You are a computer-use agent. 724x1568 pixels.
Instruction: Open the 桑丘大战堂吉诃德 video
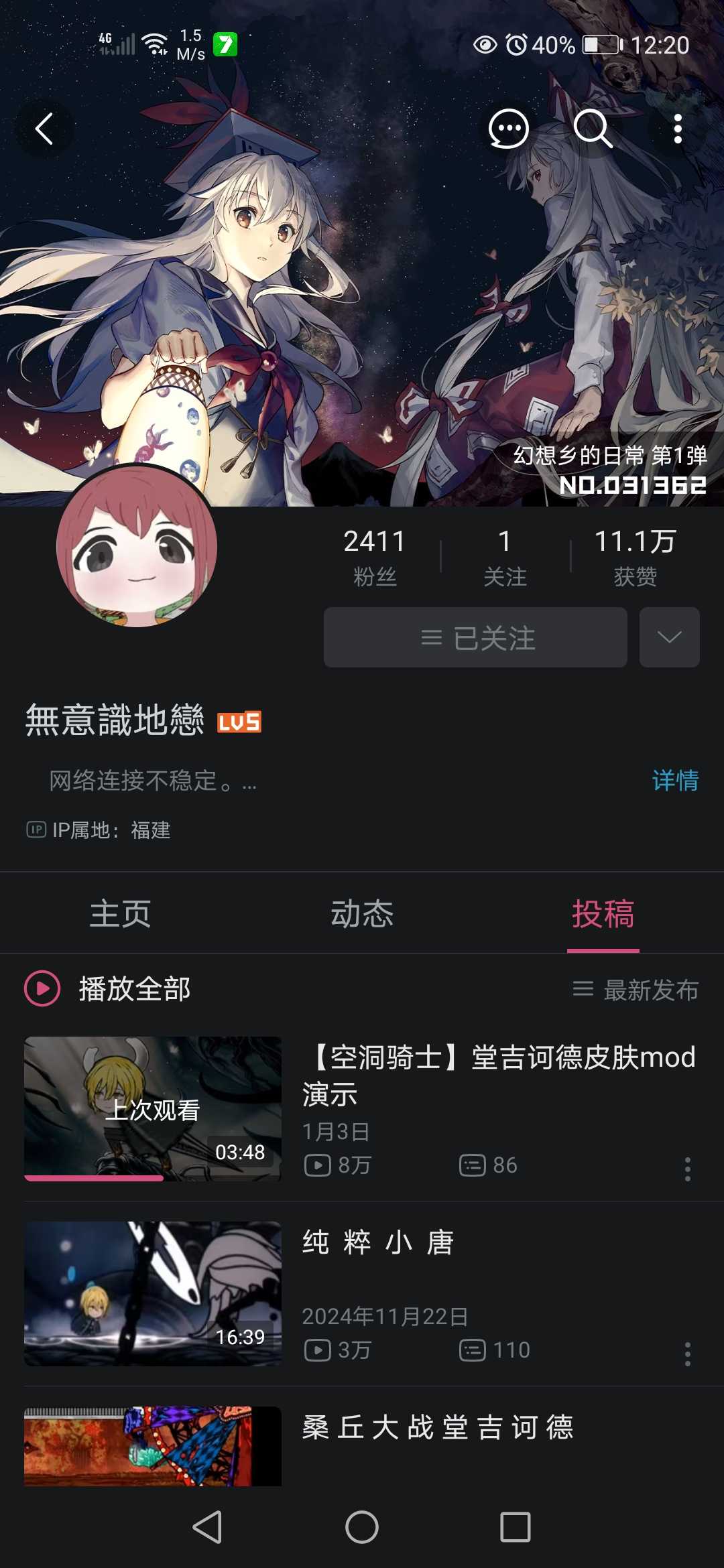[437, 1427]
